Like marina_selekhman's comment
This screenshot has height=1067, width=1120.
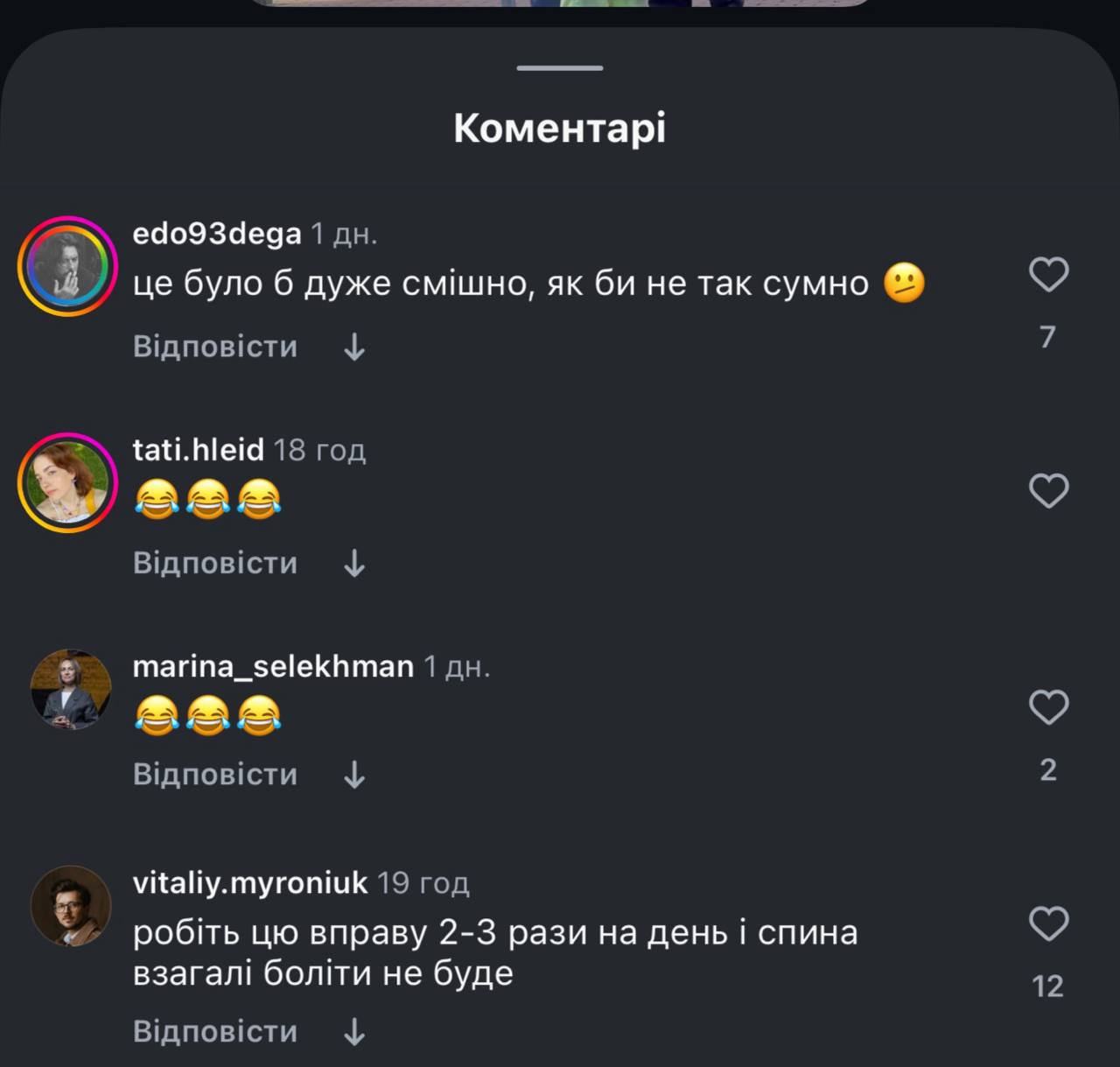[1048, 707]
